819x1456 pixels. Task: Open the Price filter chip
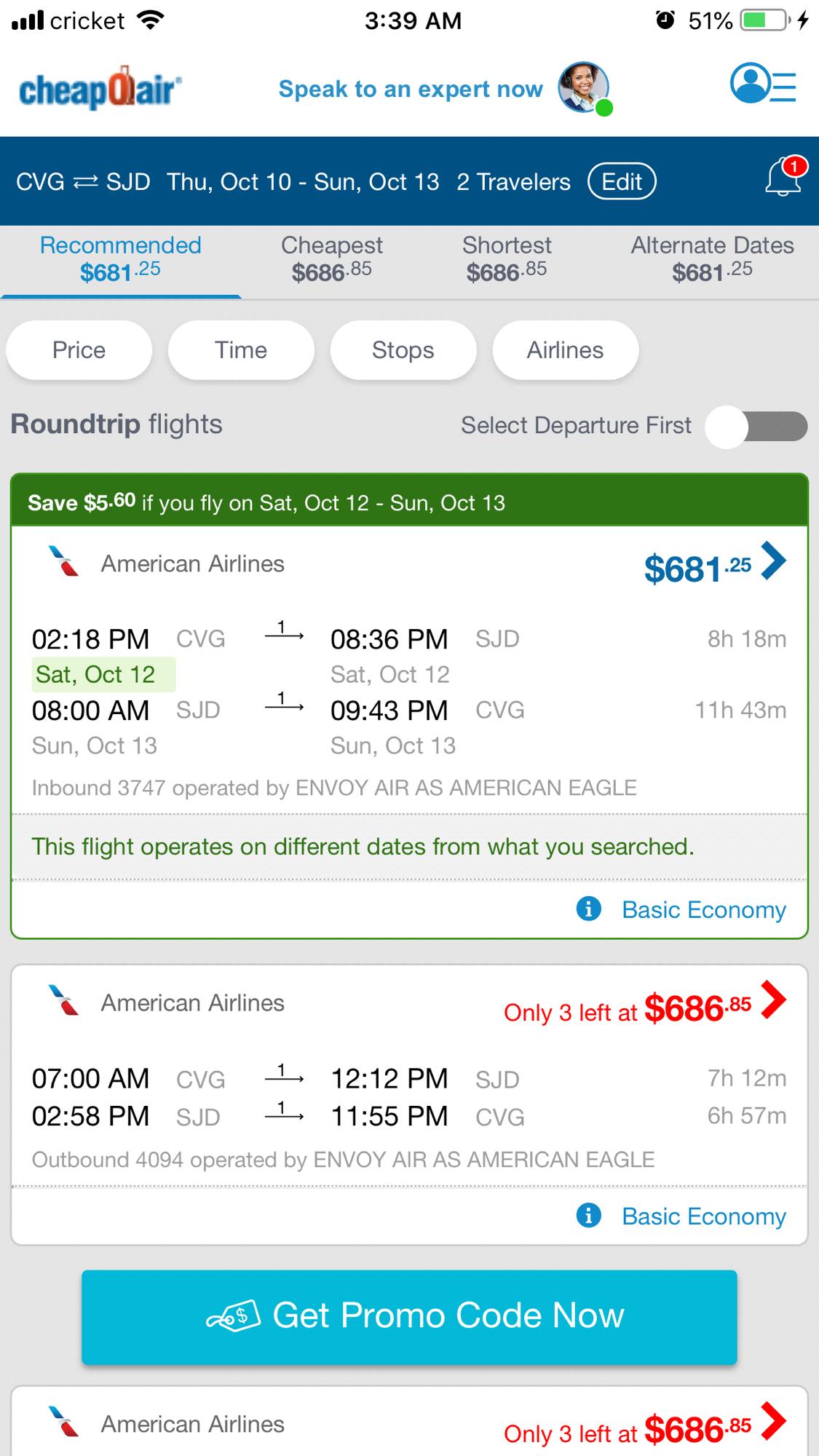(79, 350)
